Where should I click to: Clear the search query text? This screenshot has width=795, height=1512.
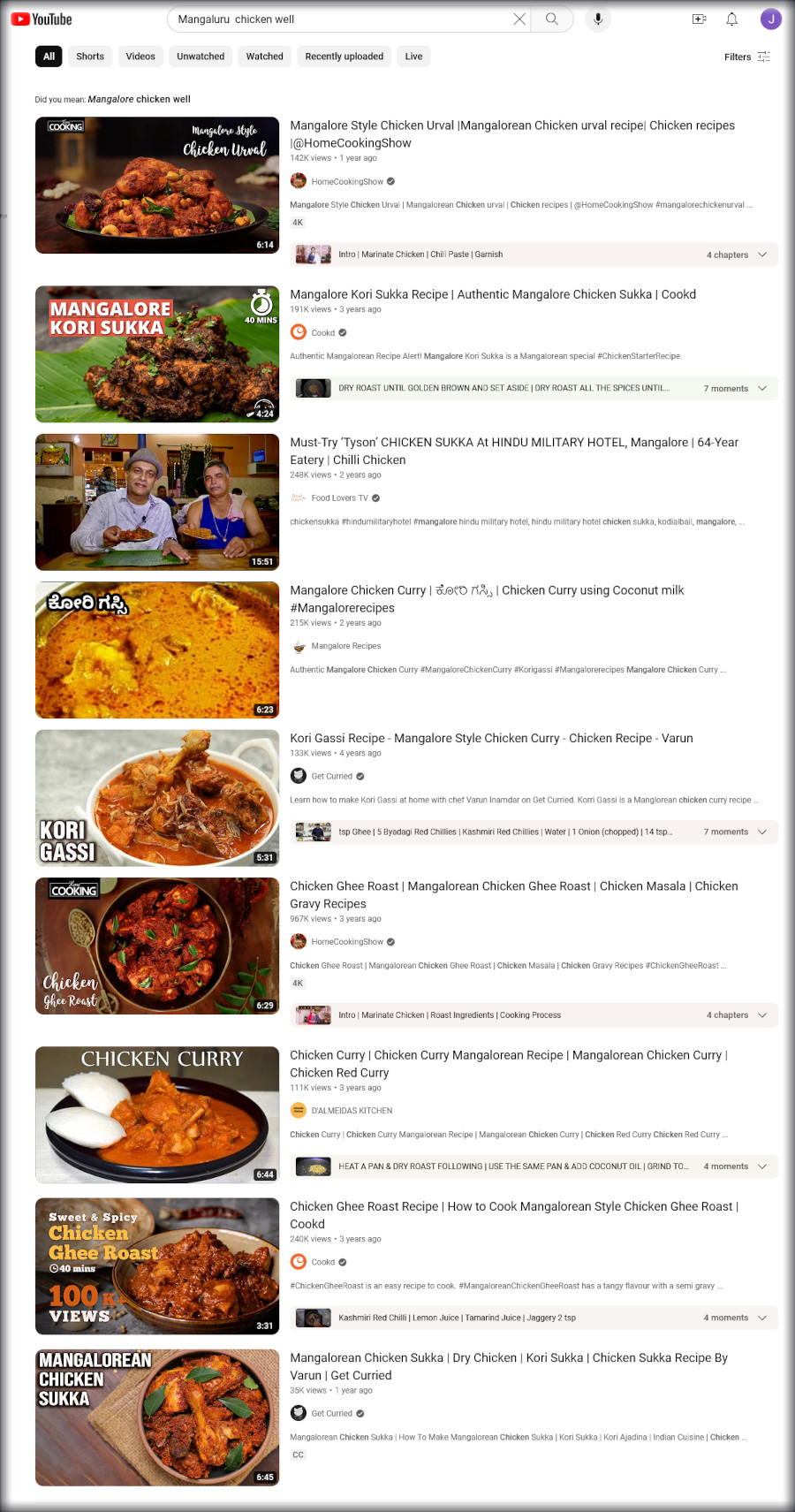click(519, 19)
